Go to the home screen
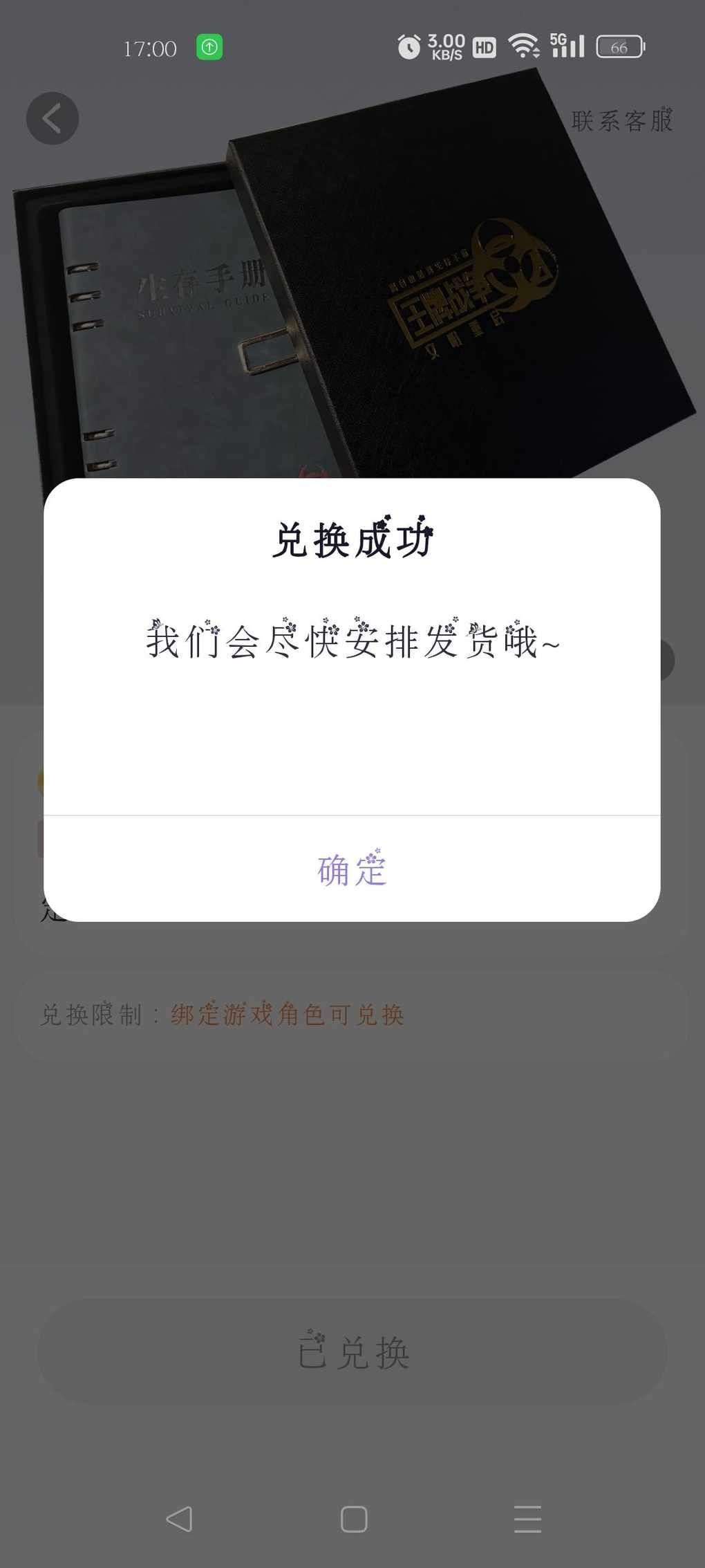Viewport: 705px width, 1568px height. [x=354, y=1519]
